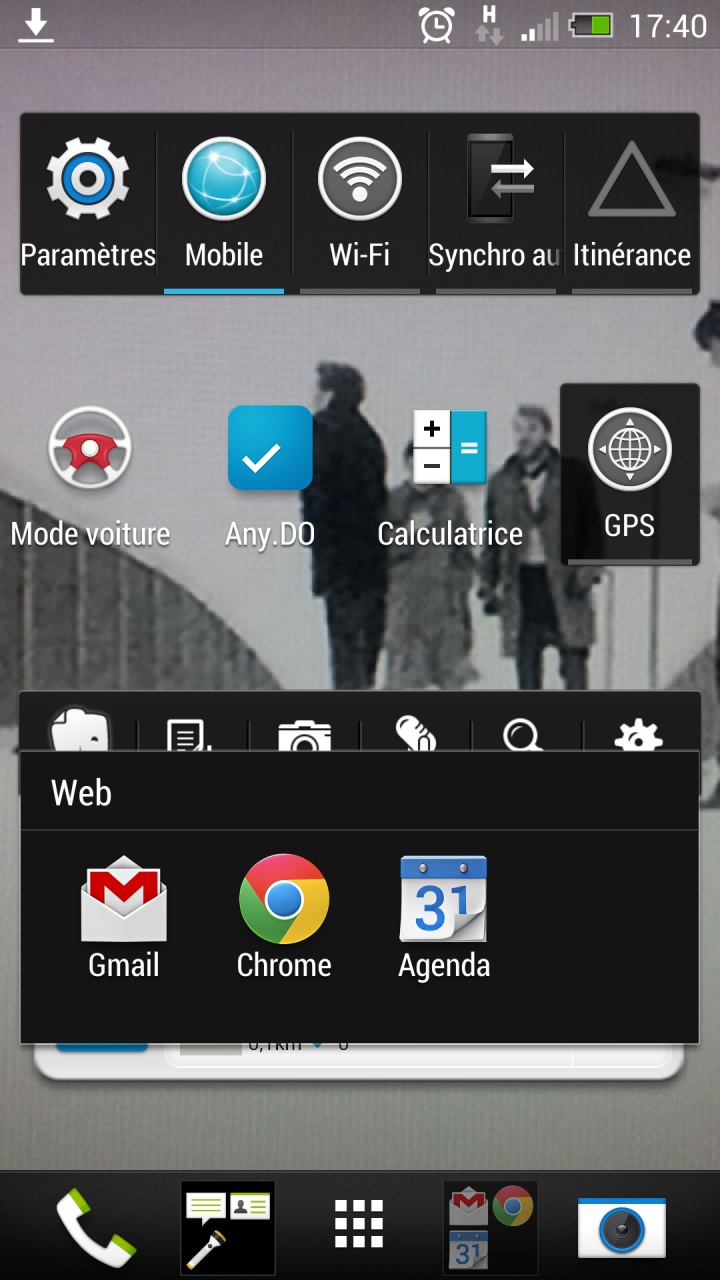Enable the GPS toggle
The width and height of the screenshot is (720, 1280).
point(630,474)
